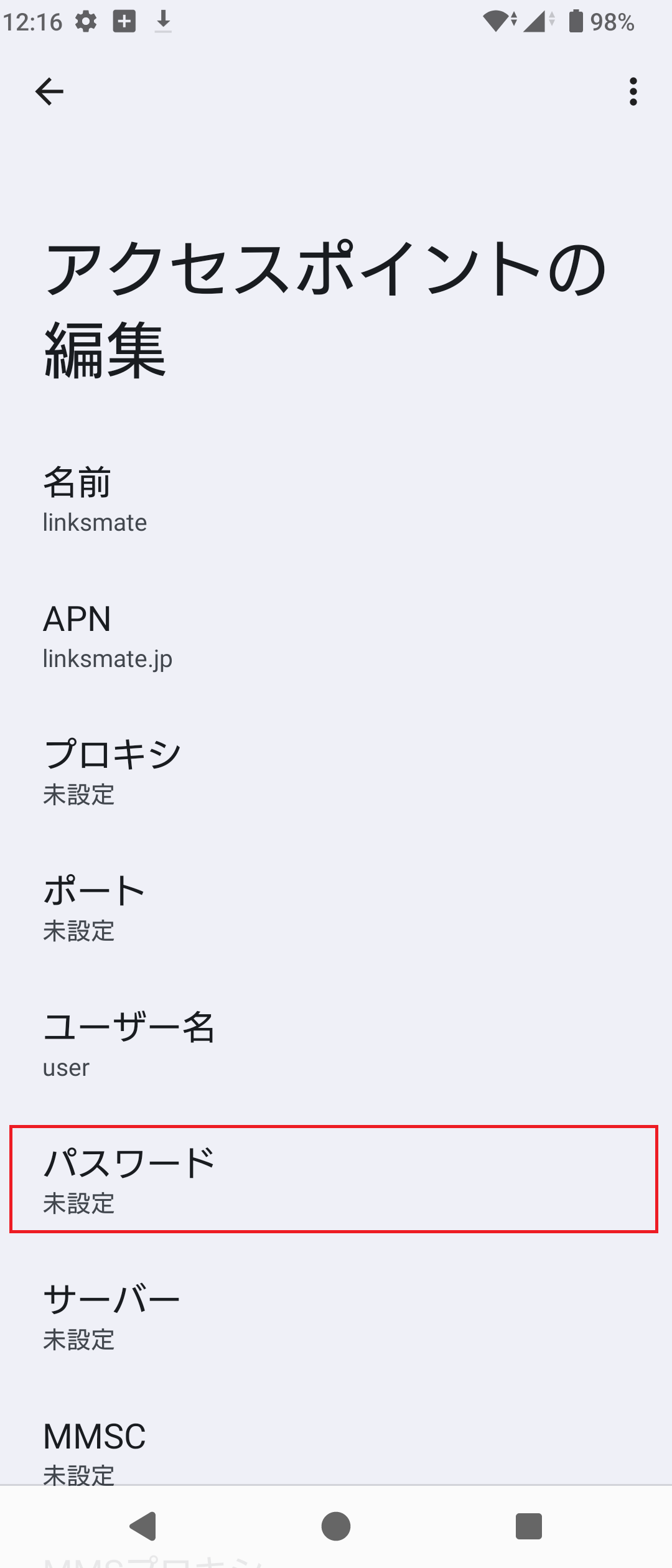The image size is (672, 1568).
Task: Open the three-dot overflow menu
Action: pos(632,92)
